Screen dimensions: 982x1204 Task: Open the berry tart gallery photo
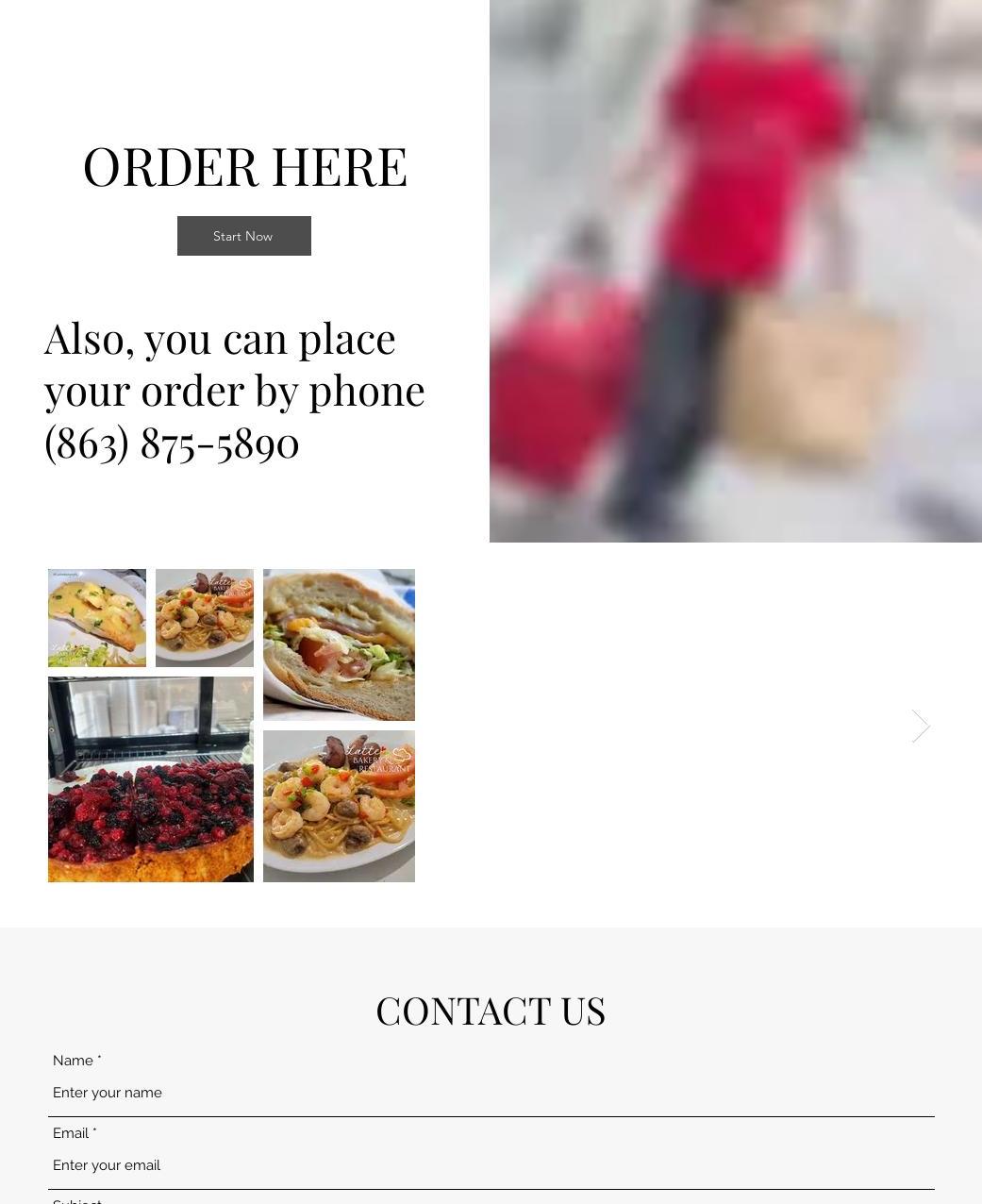pyautogui.click(x=151, y=779)
